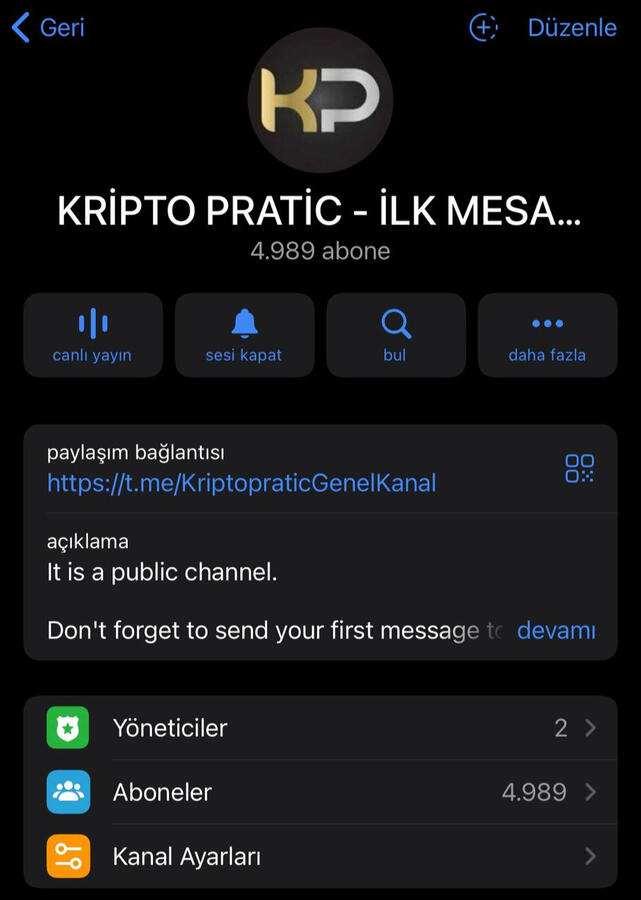The height and width of the screenshot is (900, 641).
Task: Open Düzenle to edit the channel
Action: point(572,28)
